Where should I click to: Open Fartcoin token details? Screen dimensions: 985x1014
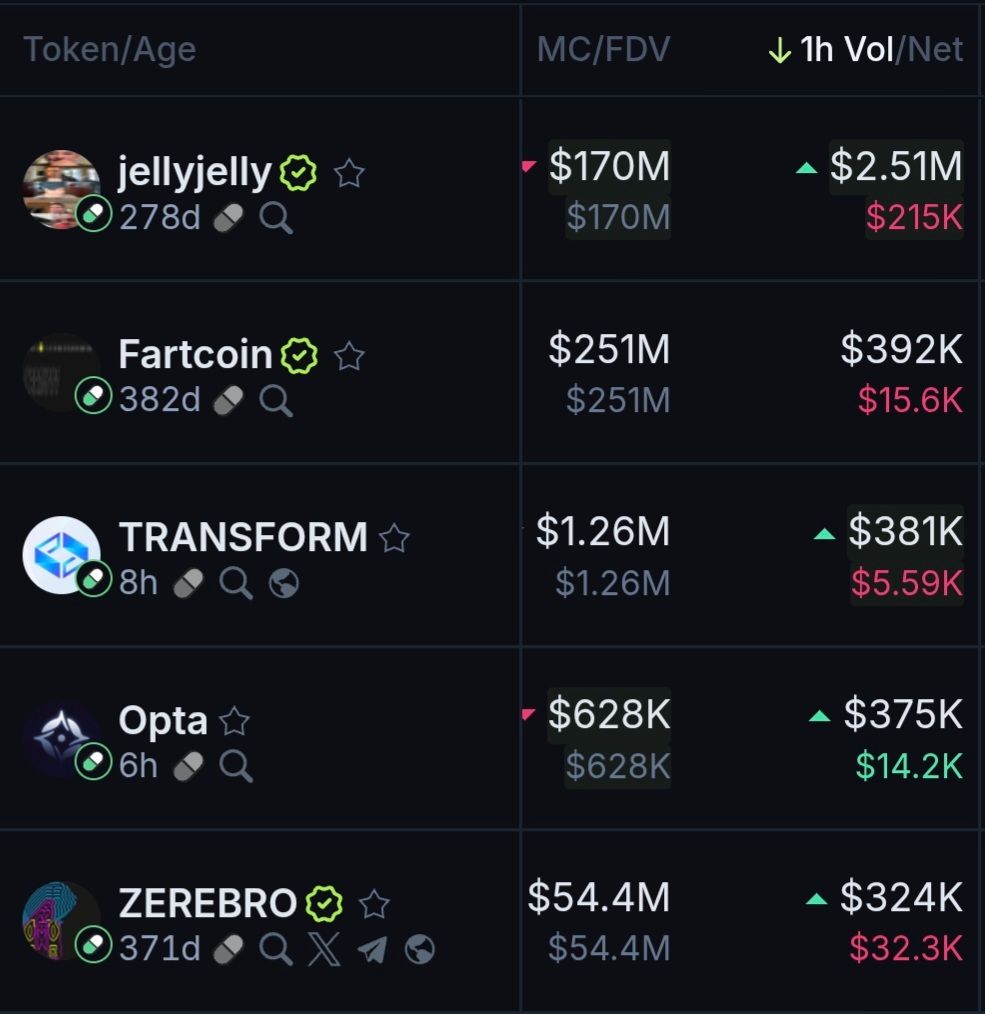point(195,354)
